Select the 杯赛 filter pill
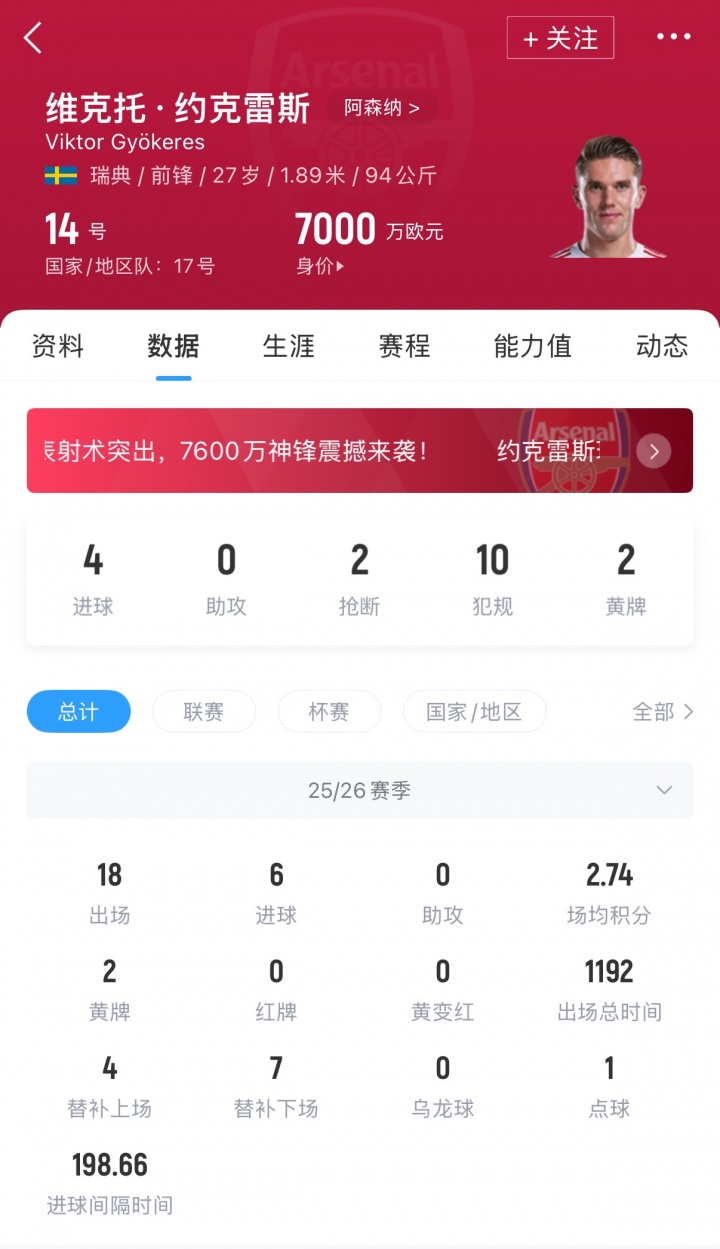Image resolution: width=720 pixels, height=1249 pixels. click(x=329, y=712)
